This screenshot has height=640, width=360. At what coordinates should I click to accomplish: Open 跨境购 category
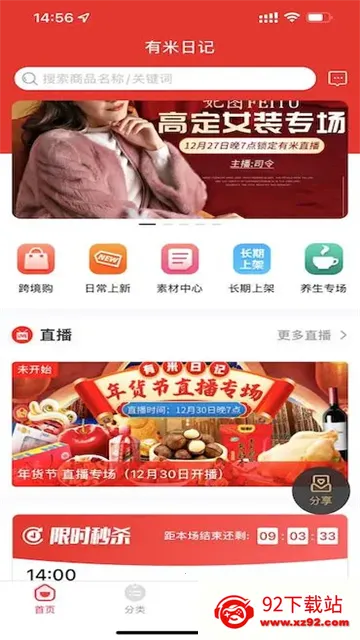36,268
